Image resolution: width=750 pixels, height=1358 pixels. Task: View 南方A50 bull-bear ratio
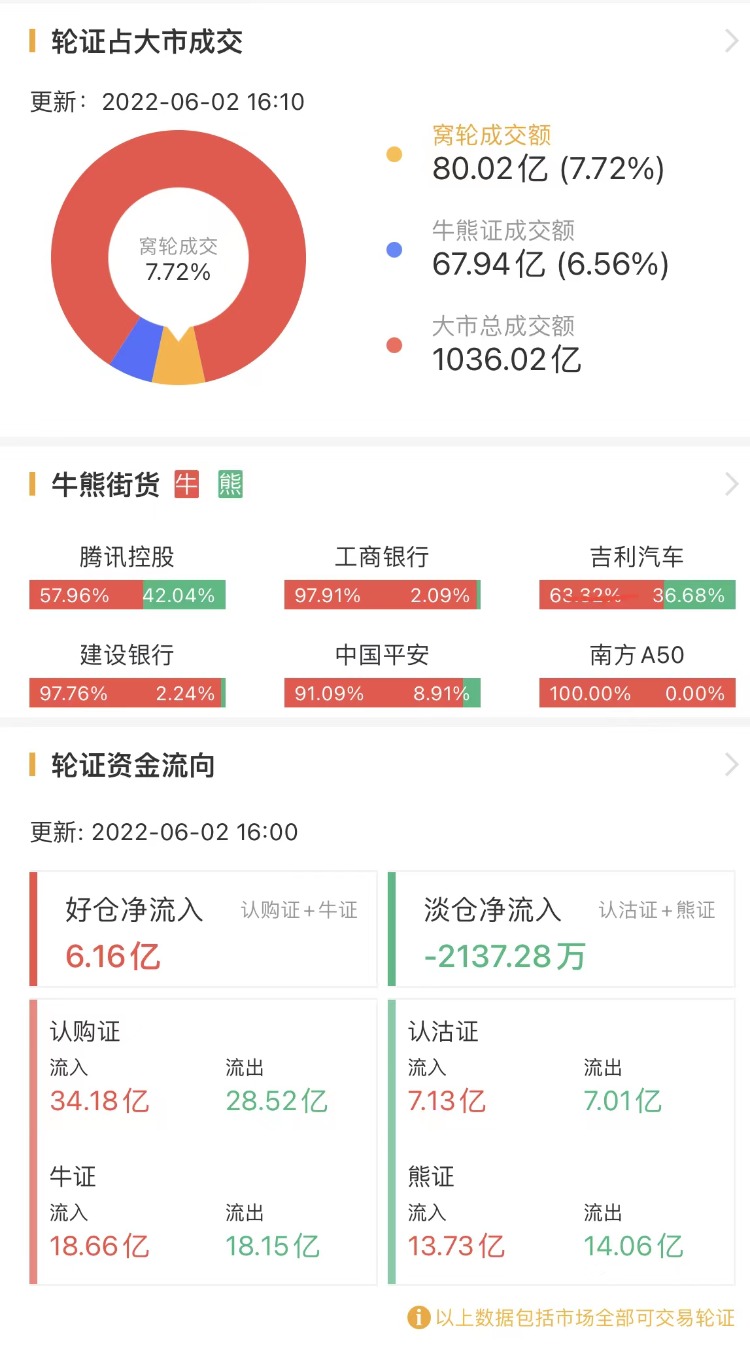637,692
